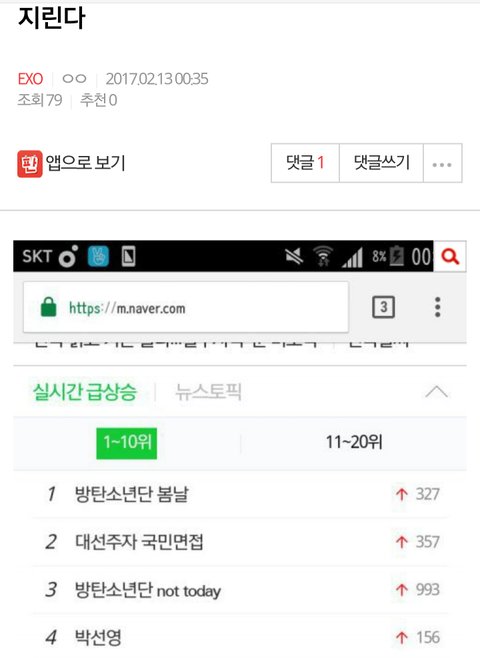The height and width of the screenshot is (658, 480).
Task: Open the three-dot more options button
Action: pyautogui.click(x=443, y=163)
